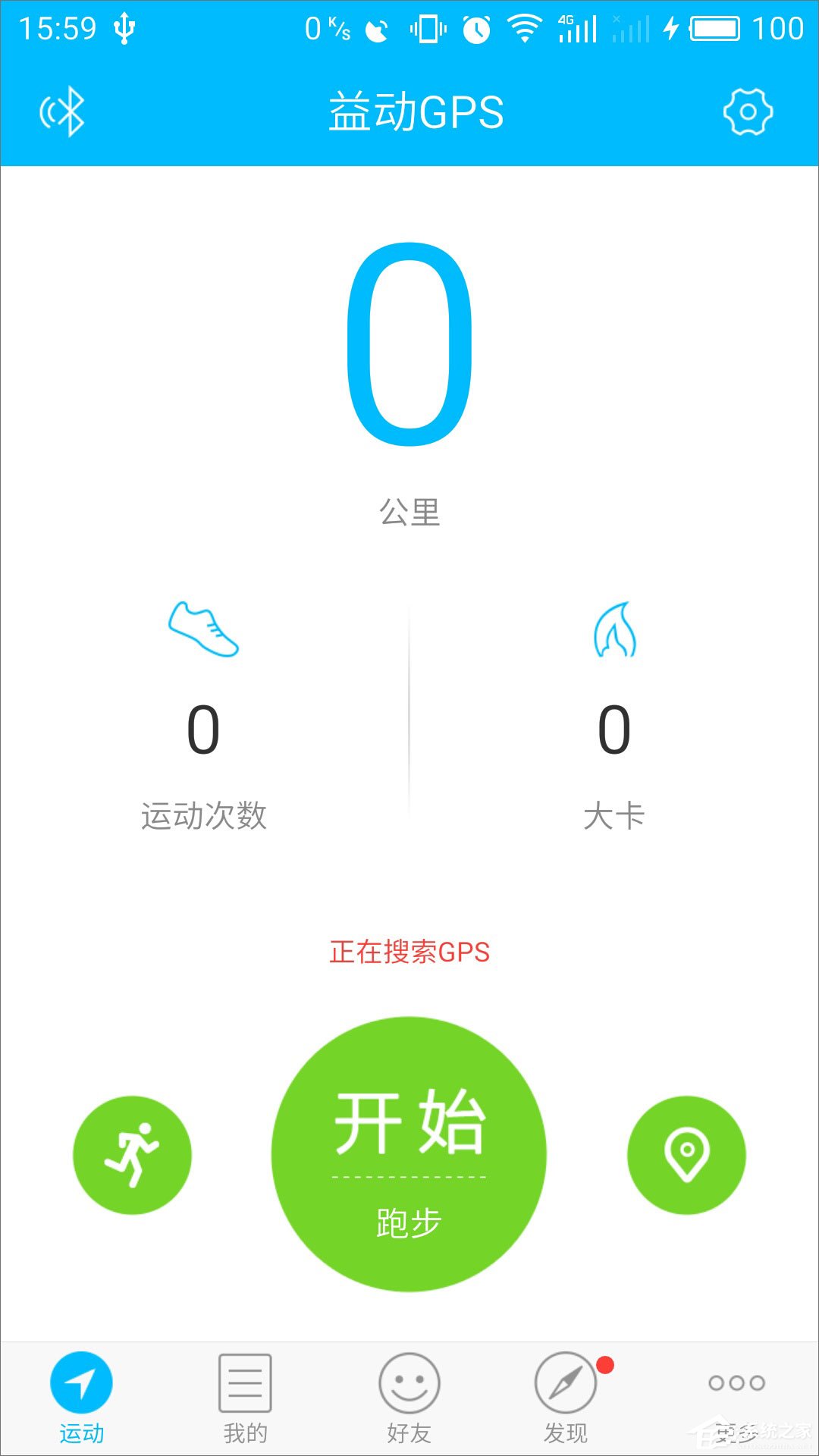Image resolution: width=819 pixels, height=1456 pixels.
Task: Tap the 正在搜索GPS status message
Action: 409,949
